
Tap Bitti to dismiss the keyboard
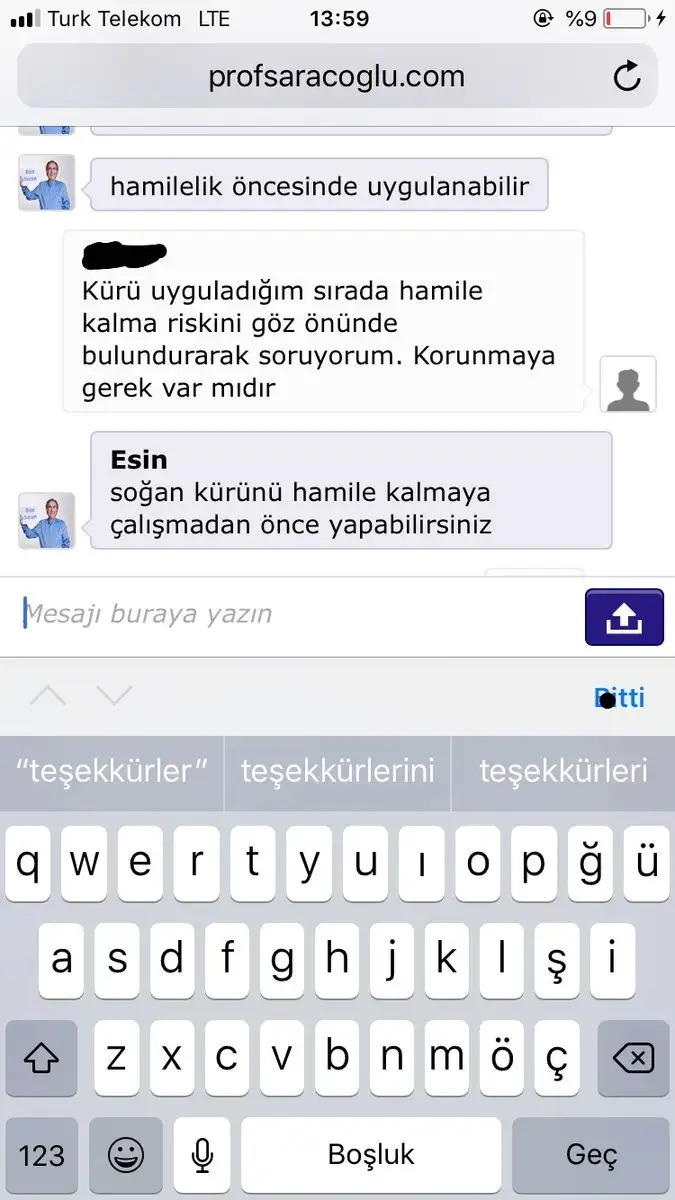(x=619, y=697)
